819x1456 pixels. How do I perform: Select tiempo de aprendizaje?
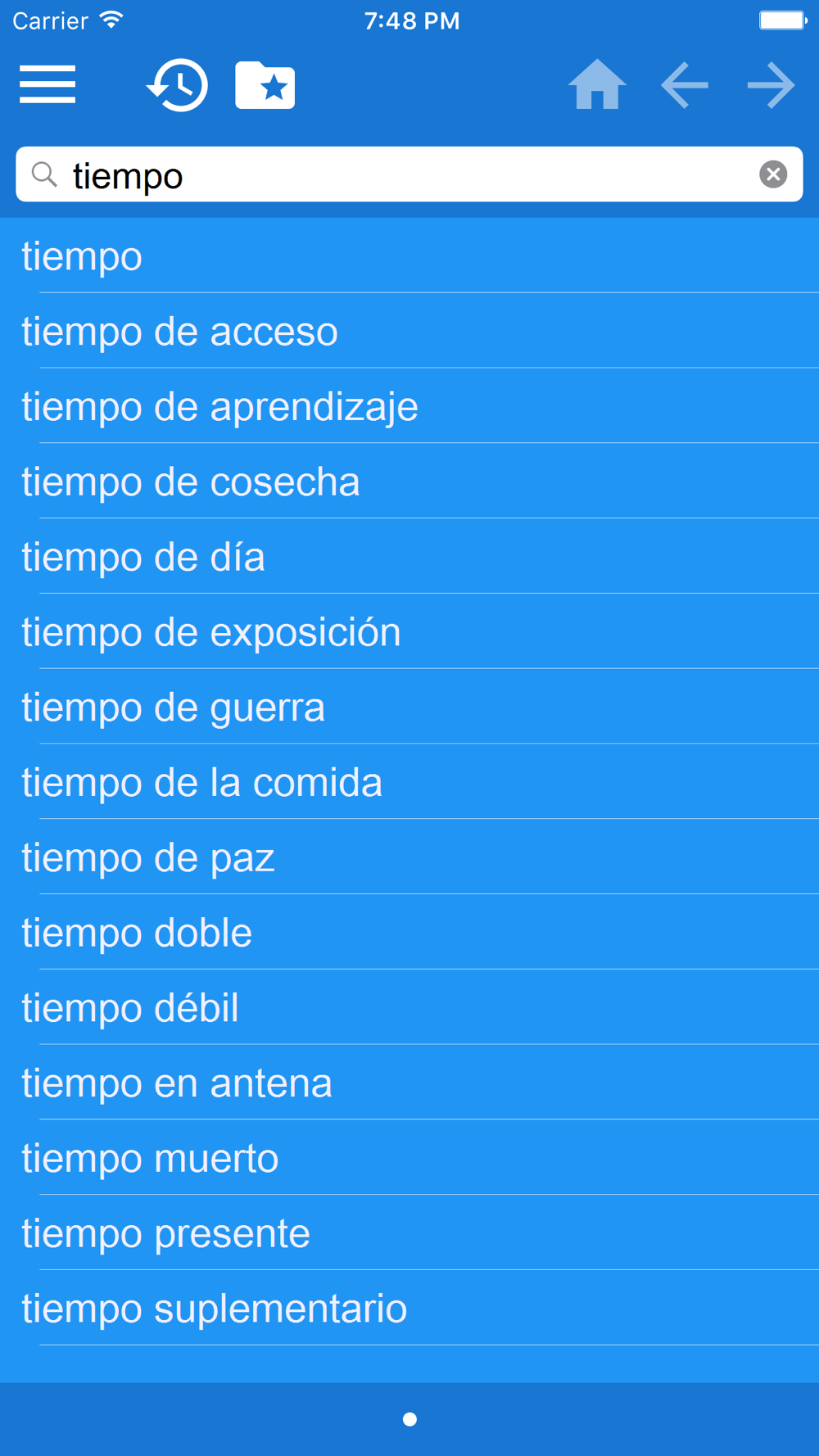[409, 407]
